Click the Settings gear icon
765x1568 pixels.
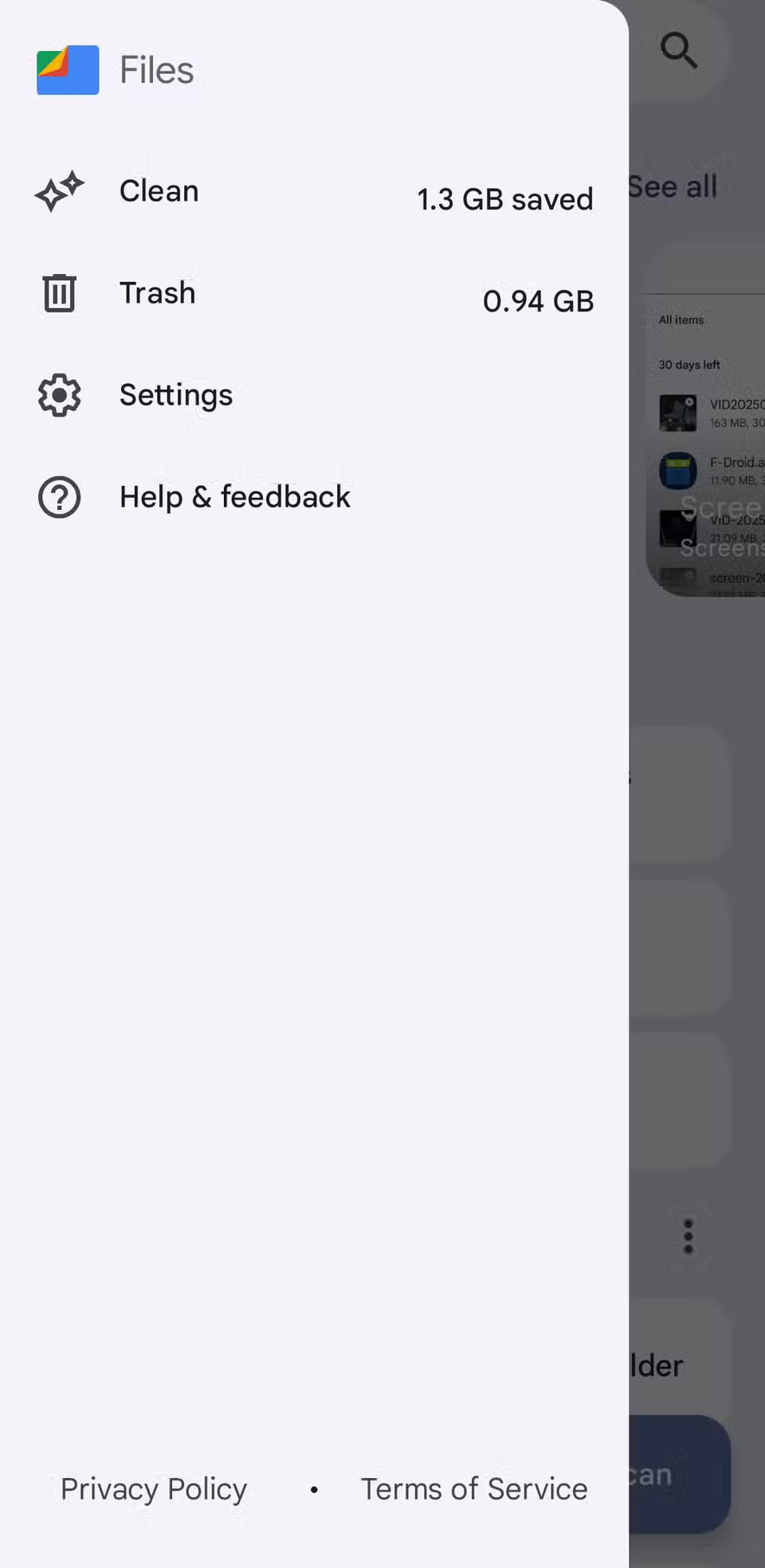[x=58, y=394]
